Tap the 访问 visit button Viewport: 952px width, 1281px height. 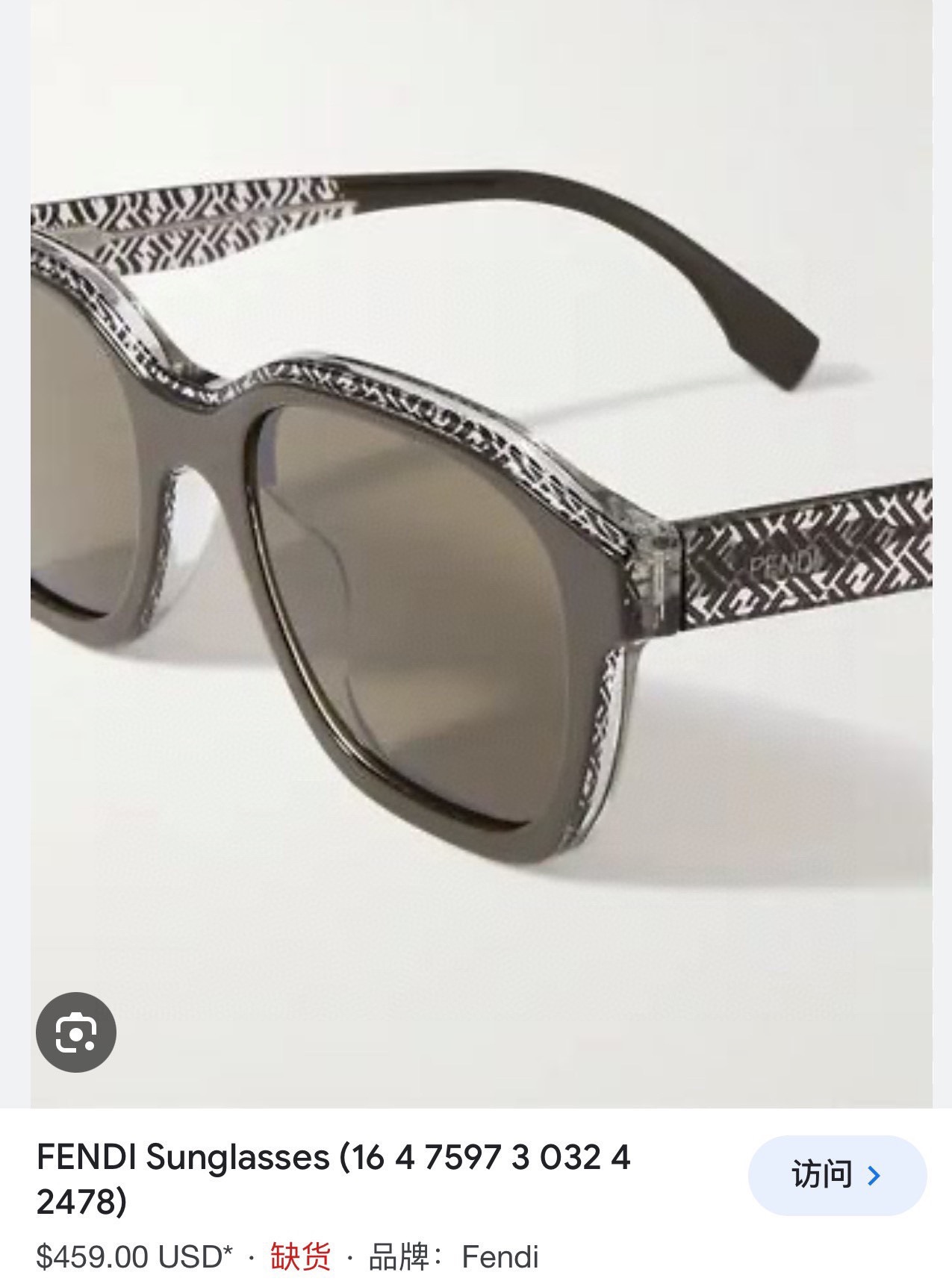(x=837, y=1176)
